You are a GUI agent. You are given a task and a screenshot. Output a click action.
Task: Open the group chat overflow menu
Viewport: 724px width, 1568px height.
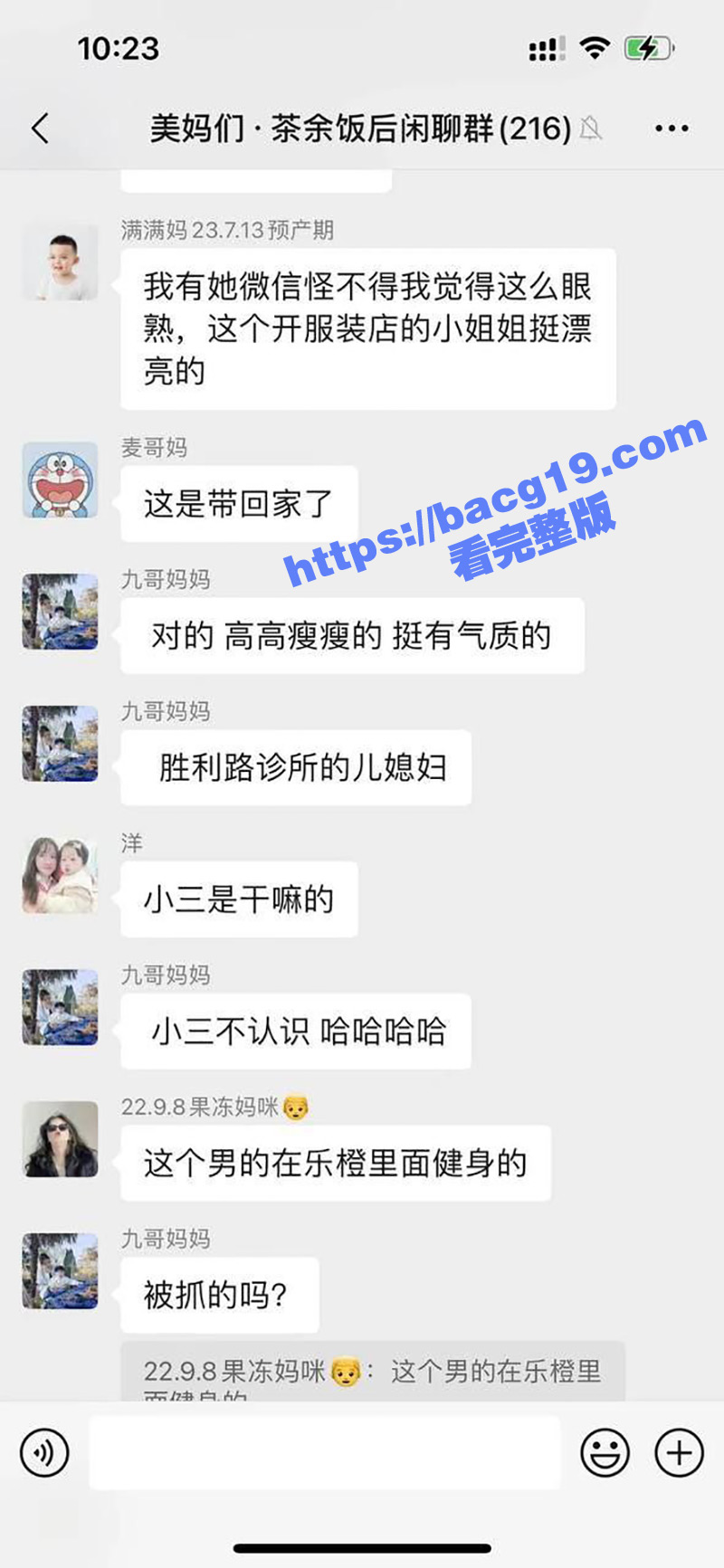pos(672,128)
